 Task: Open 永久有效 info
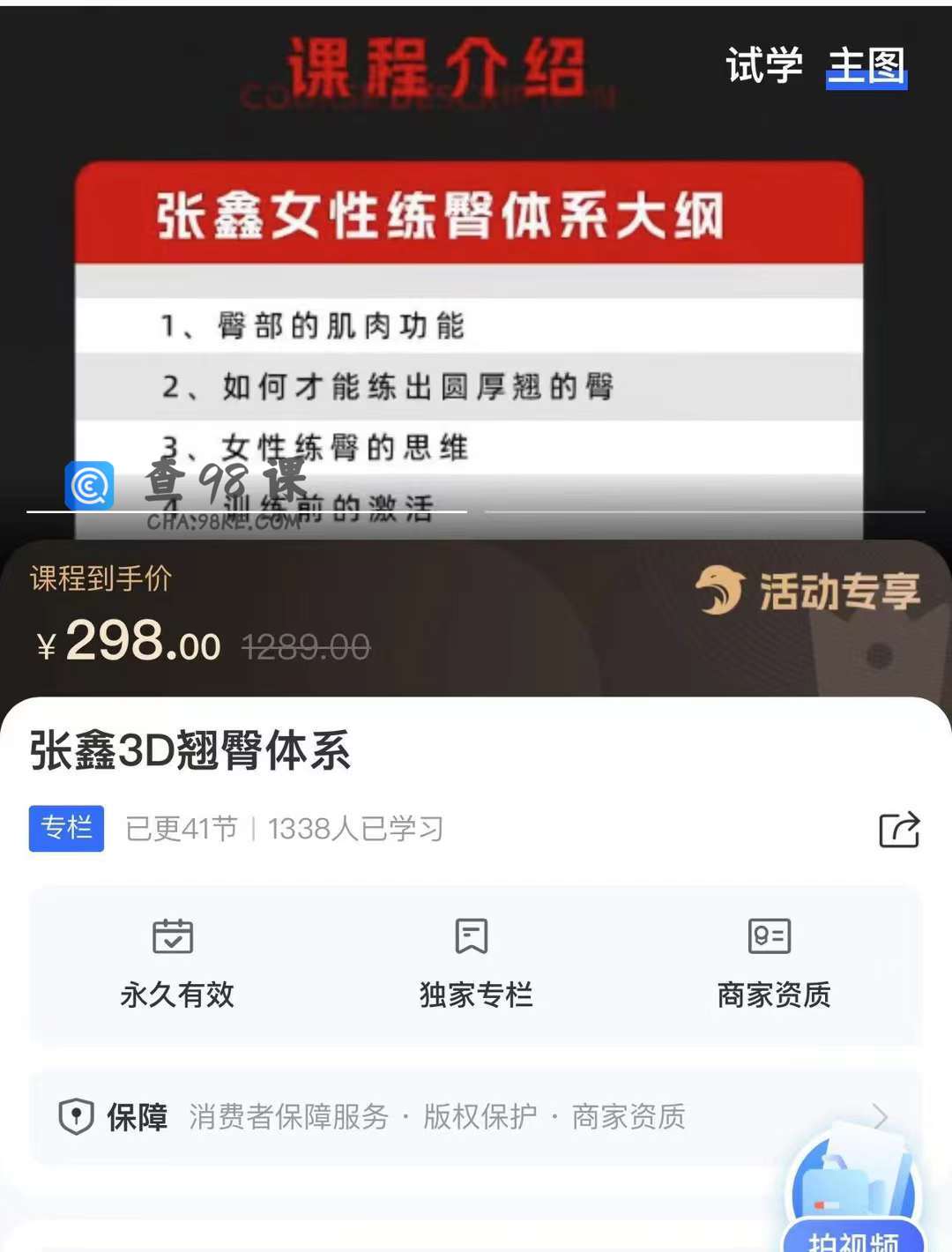[x=177, y=964]
